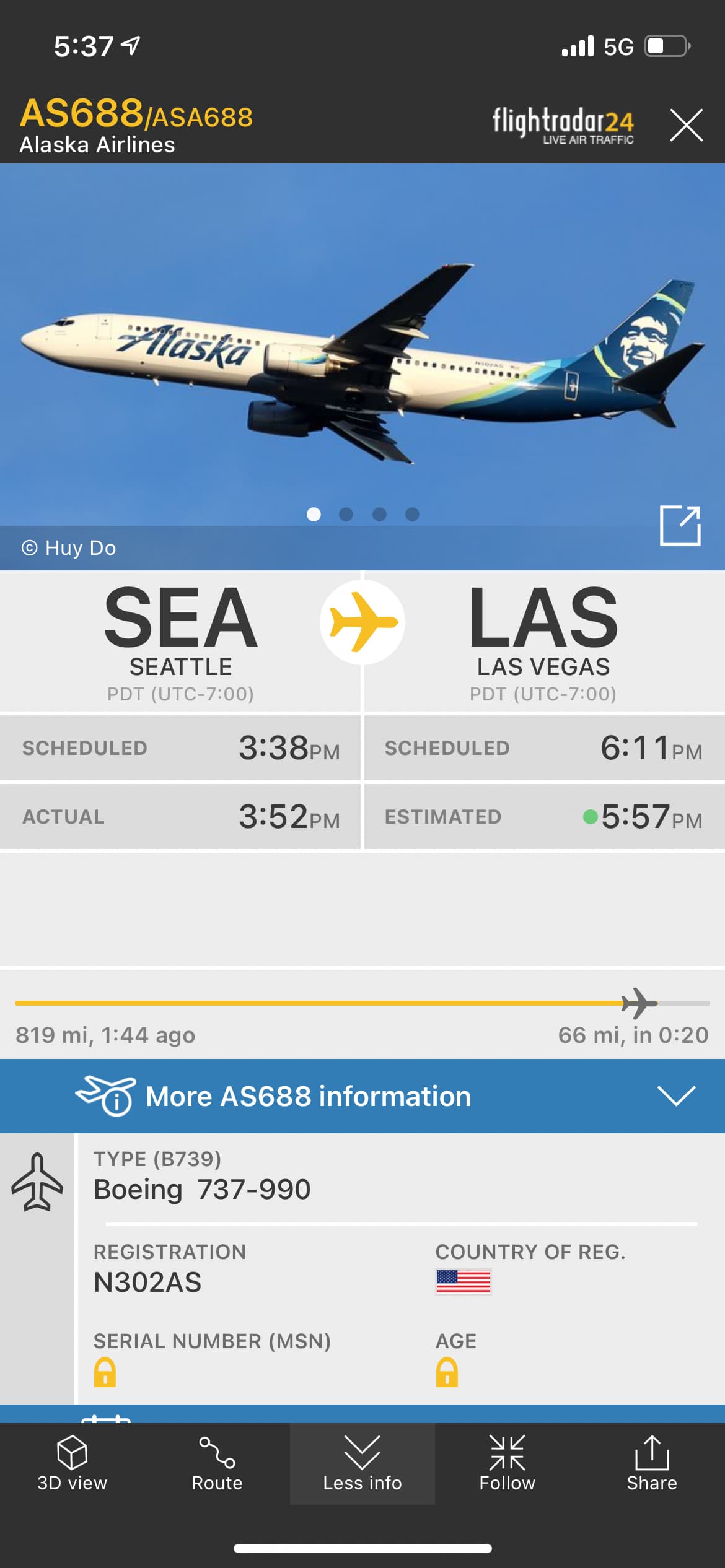Jump to the second aircraft photo dot

pyautogui.click(x=346, y=515)
